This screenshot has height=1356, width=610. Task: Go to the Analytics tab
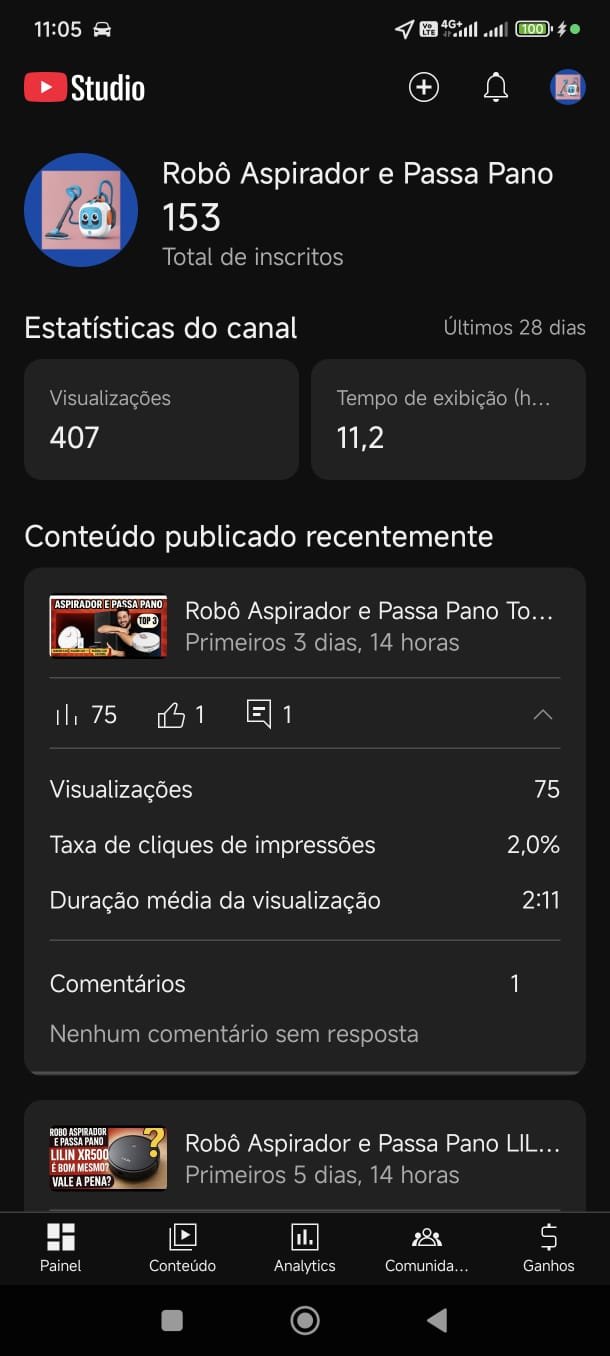coord(305,1248)
